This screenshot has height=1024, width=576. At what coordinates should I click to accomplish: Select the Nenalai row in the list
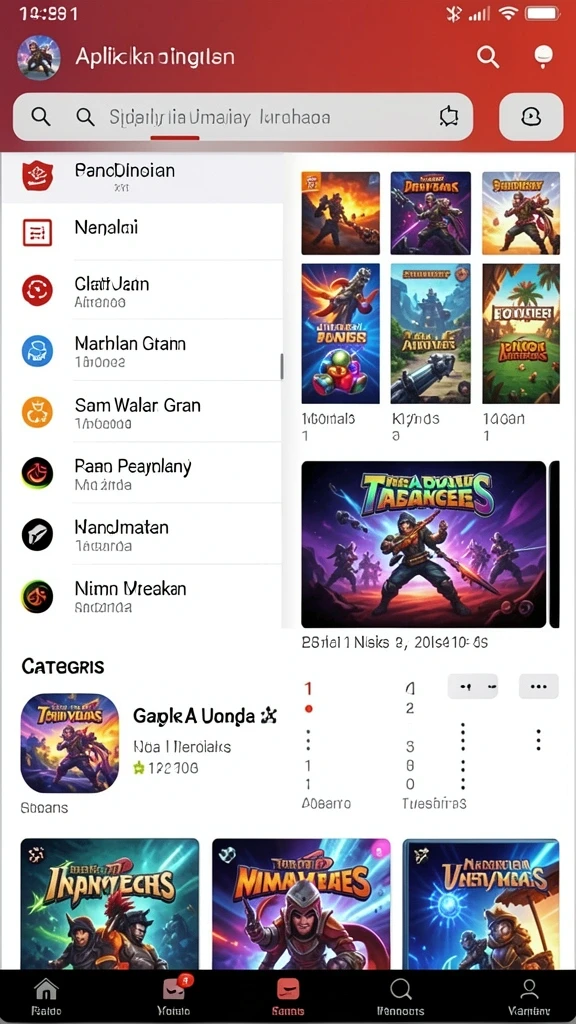click(142, 231)
